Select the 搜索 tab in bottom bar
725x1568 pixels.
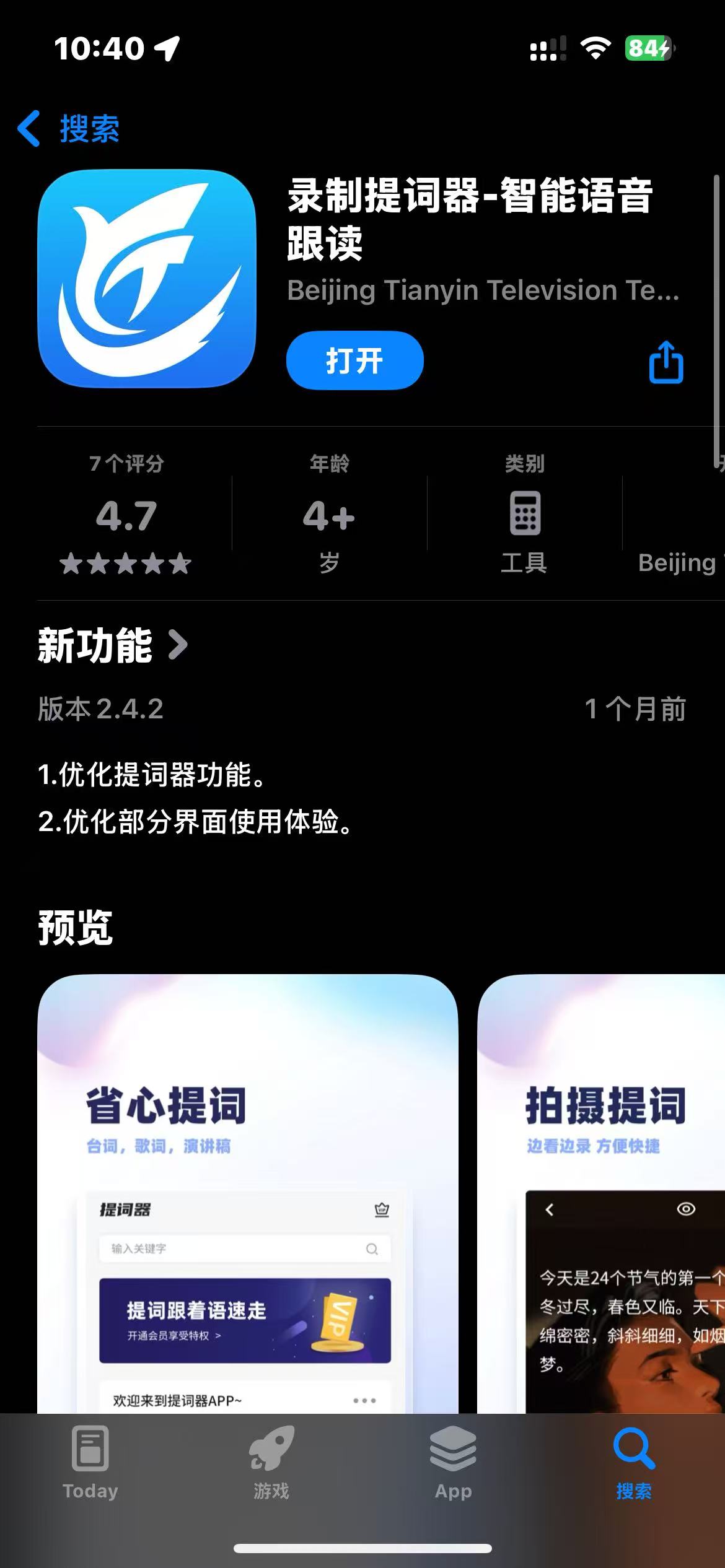coord(634,1463)
